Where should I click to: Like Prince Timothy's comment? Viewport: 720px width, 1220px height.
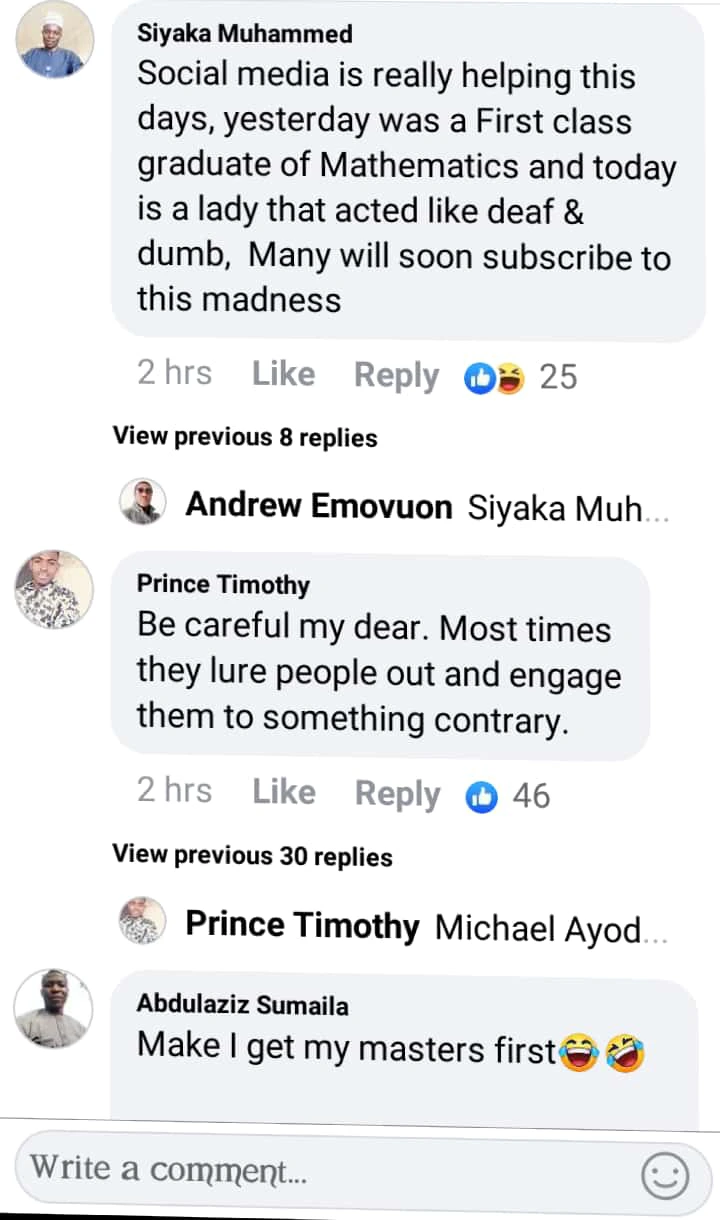coord(283,793)
